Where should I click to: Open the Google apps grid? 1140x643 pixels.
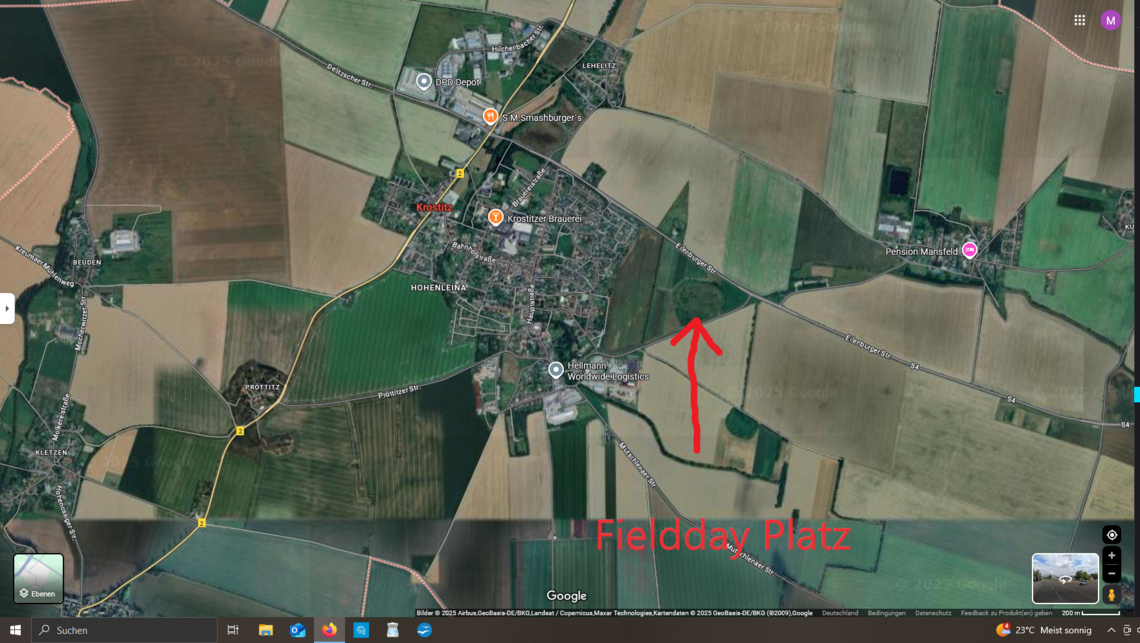[1080, 20]
